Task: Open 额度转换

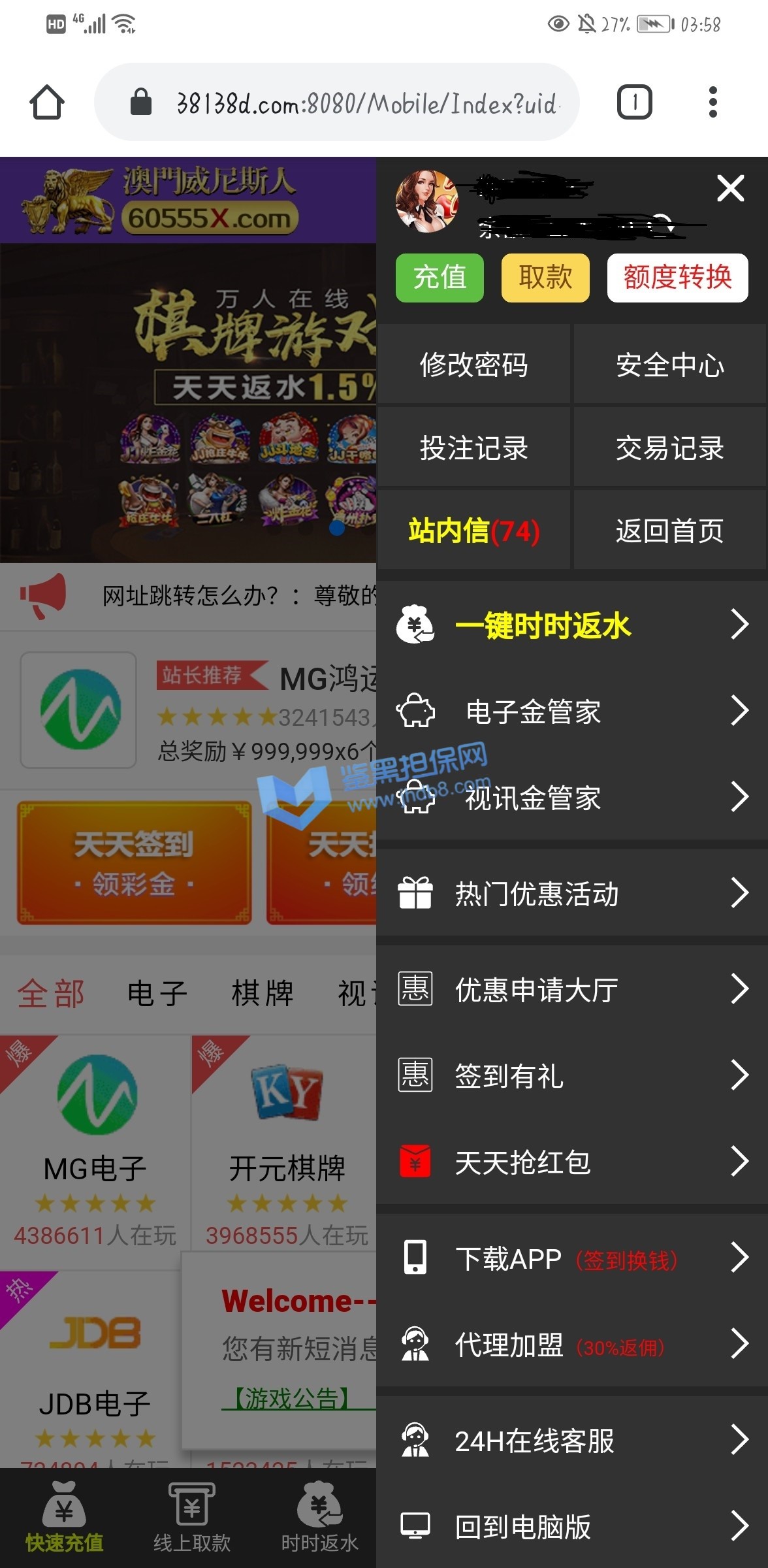Action: pyautogui.click(x=677, y=278)
